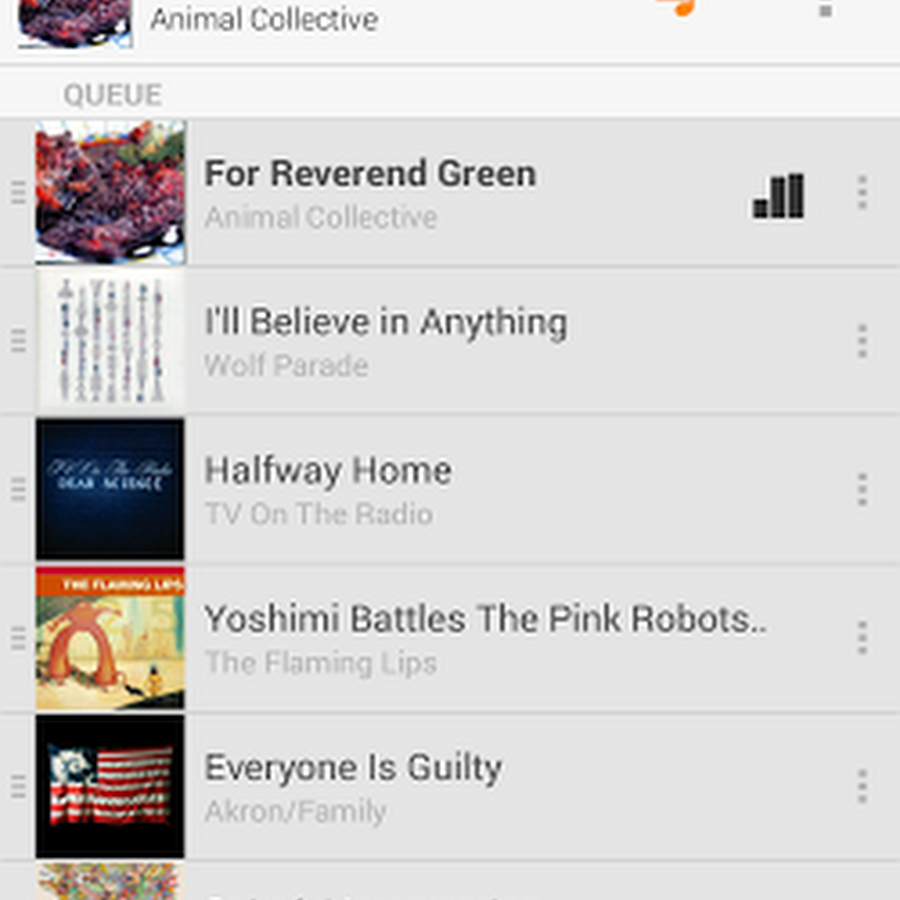Tap the now playing album art thumbnail
The image size is (900, 900).
click(75, 22)
